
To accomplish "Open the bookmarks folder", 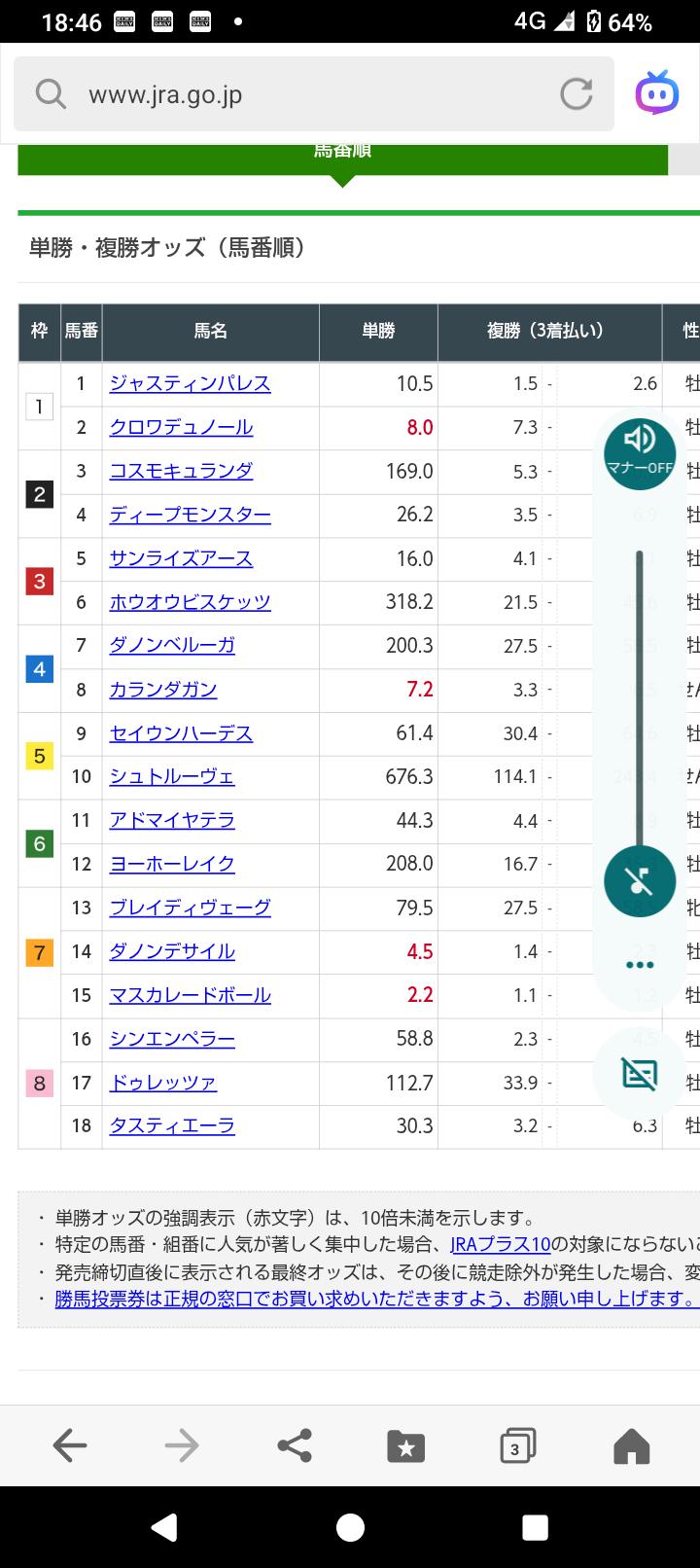I will click(405, 1445).
